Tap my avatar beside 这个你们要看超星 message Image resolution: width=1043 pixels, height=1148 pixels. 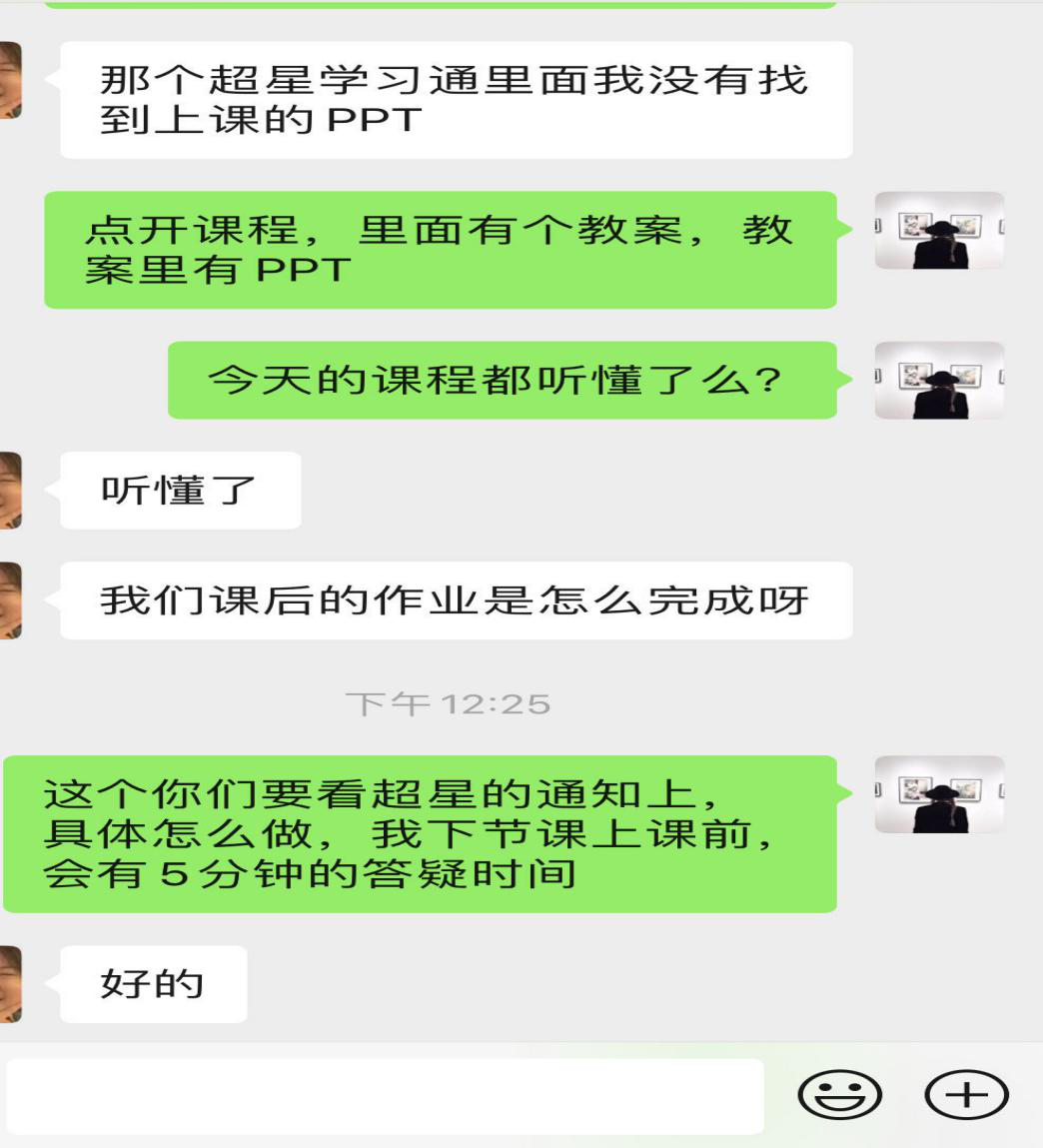click(x=939, y=794)
